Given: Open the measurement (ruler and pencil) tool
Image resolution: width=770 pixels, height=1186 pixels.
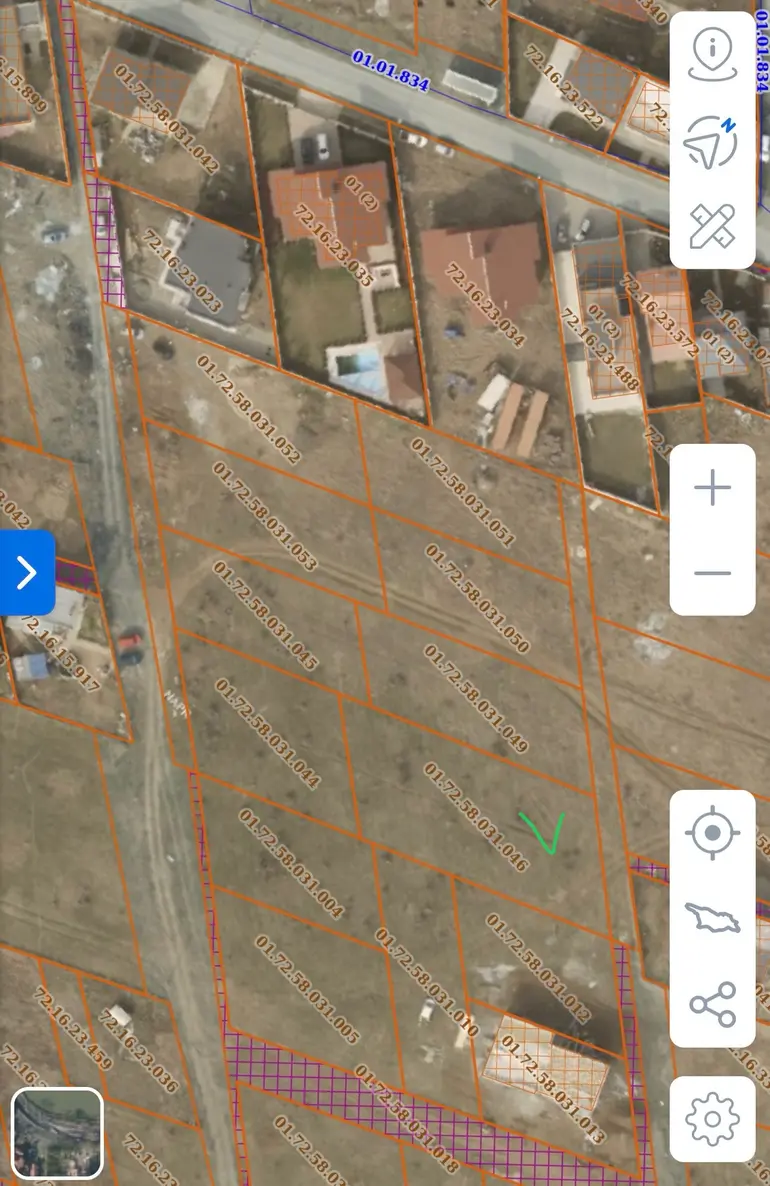Looking at the screenshot, I should tap(713, 230).
